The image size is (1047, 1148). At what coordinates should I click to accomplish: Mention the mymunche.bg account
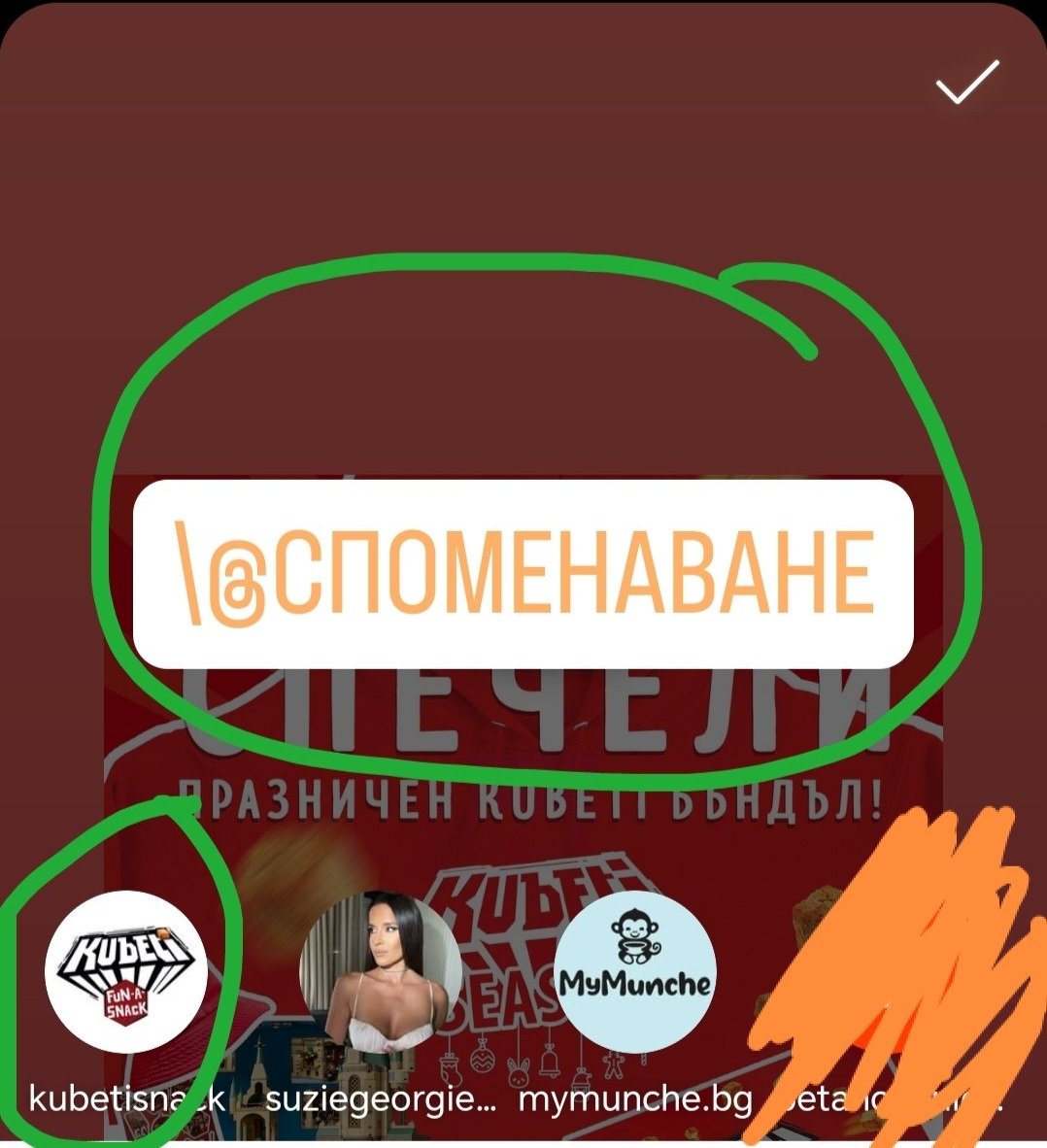click(636, 971)
